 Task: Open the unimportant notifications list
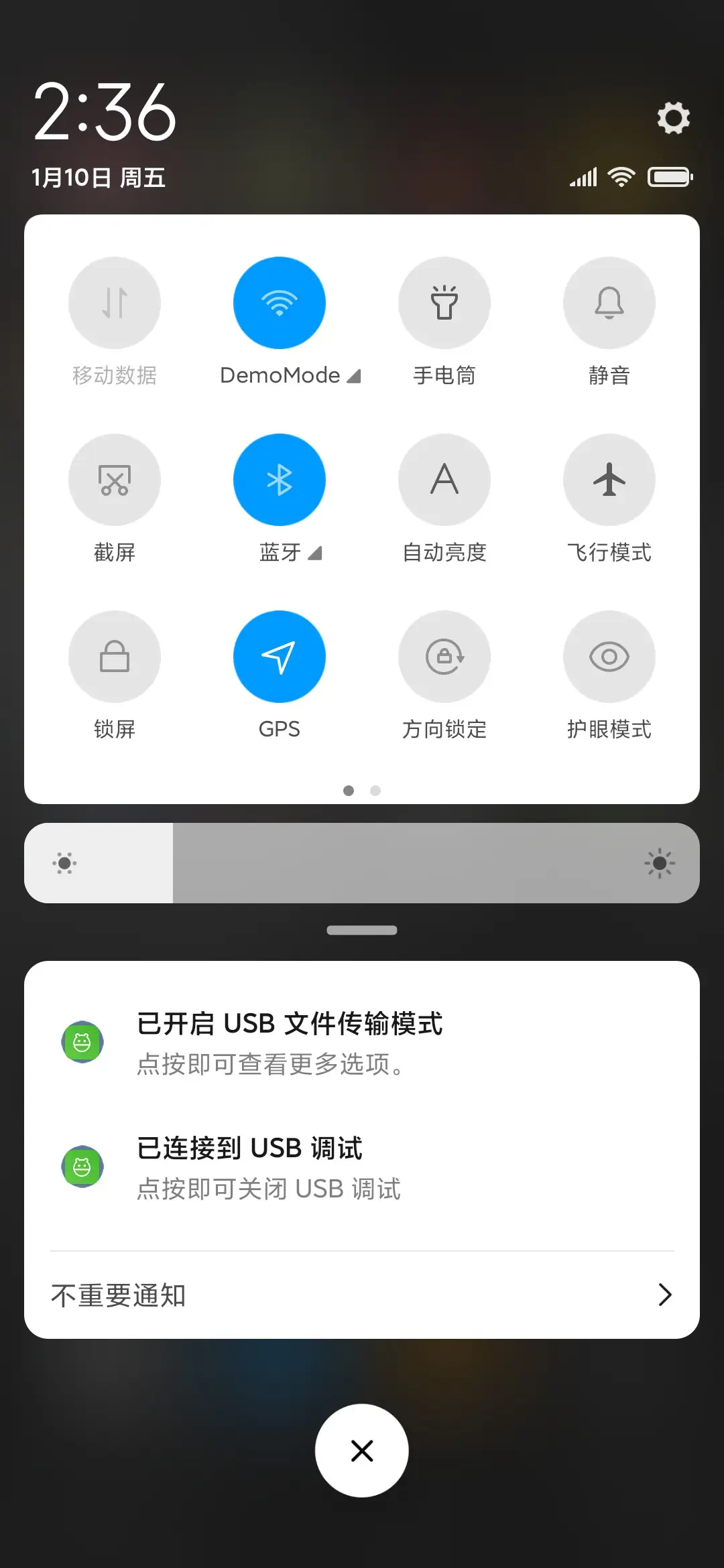coord(362,1295)
